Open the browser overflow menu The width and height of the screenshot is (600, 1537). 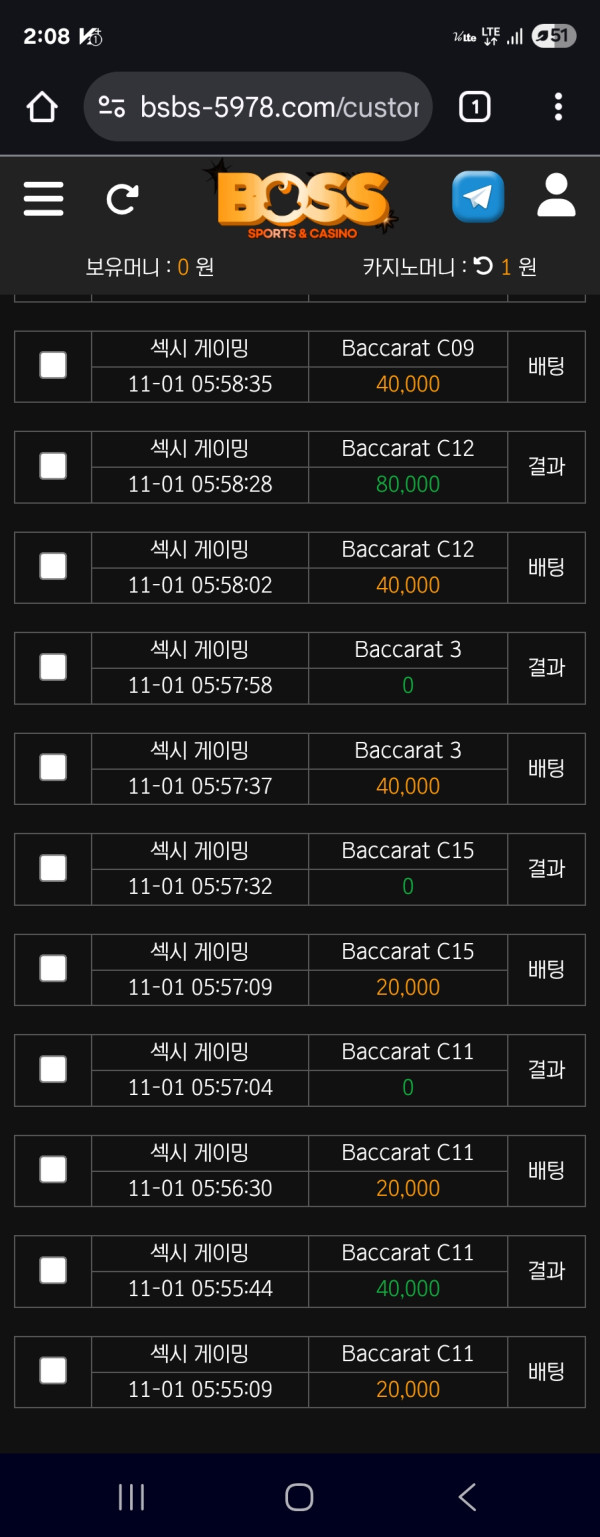point(558,107)
